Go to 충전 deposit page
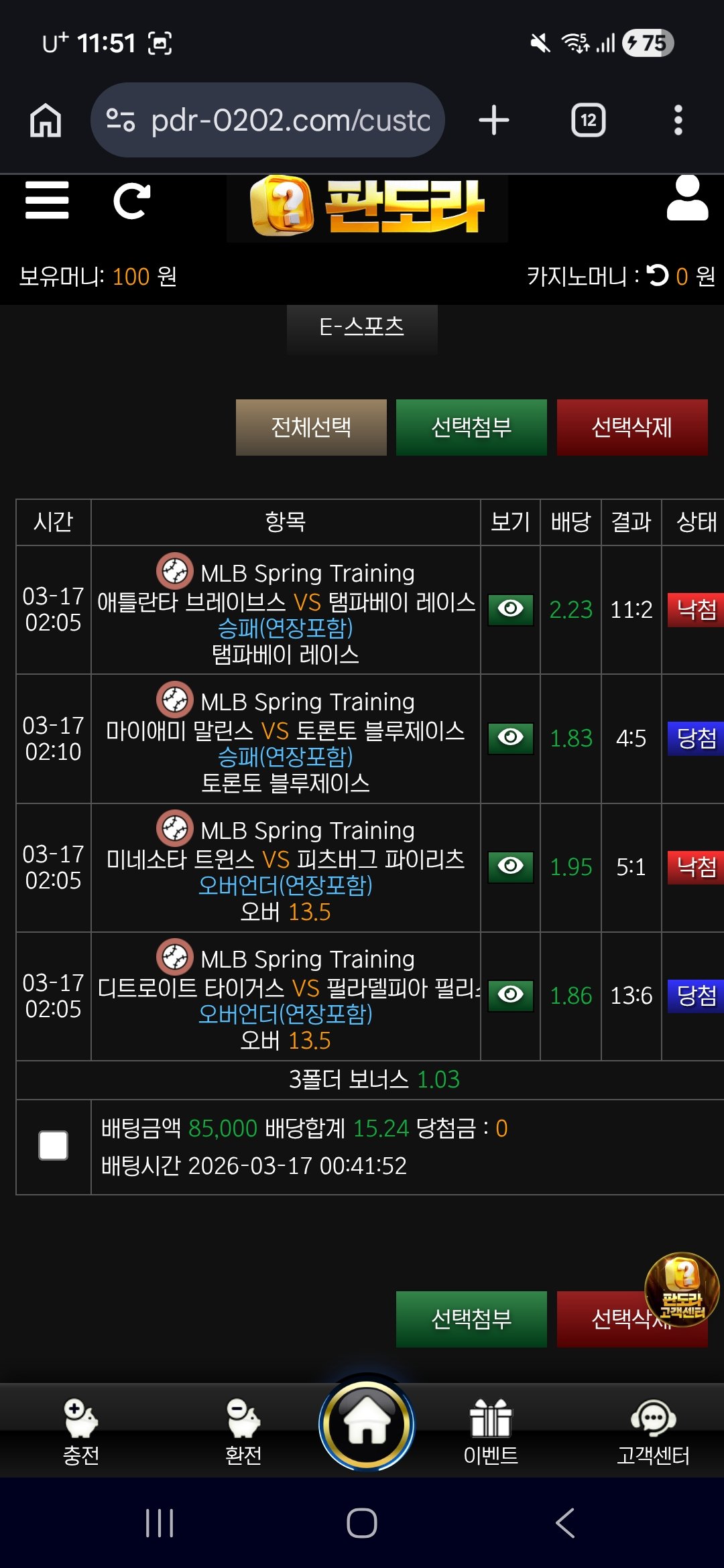Image resolution: width=724 pixels, height=1568 pixels. pyautogui.click(x=81, y=1431)
